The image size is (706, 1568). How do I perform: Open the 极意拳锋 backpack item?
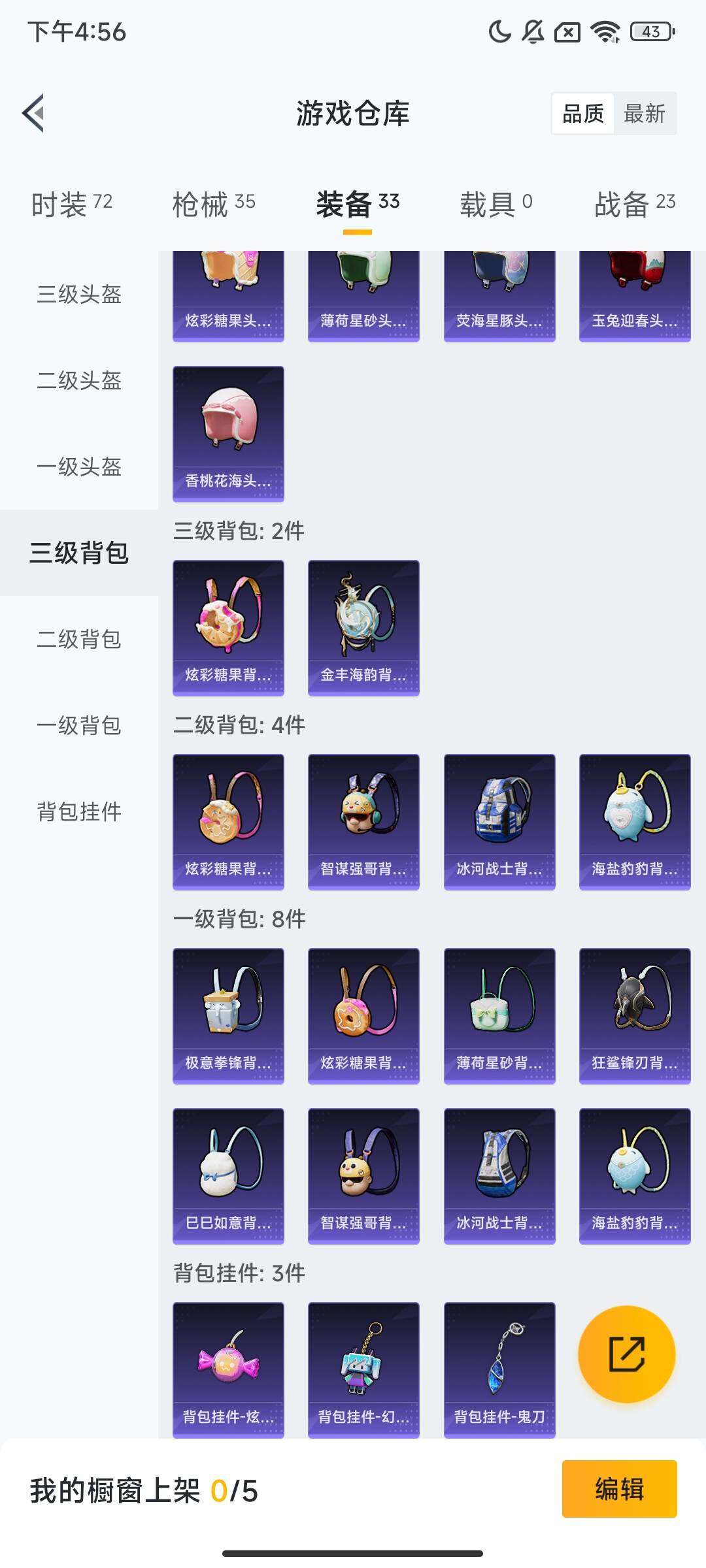click(228, 1015)
